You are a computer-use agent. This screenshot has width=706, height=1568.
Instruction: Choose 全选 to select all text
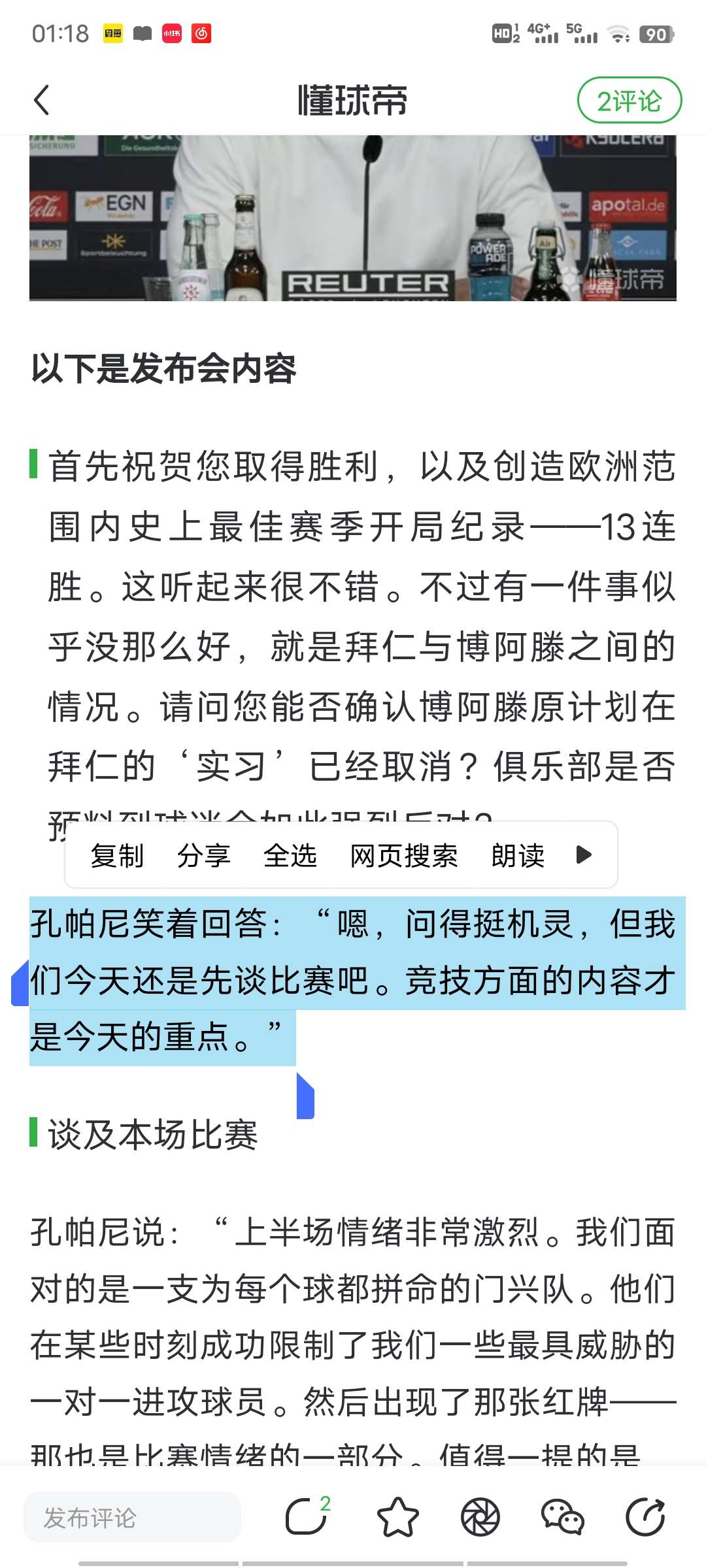click(290, 855)
